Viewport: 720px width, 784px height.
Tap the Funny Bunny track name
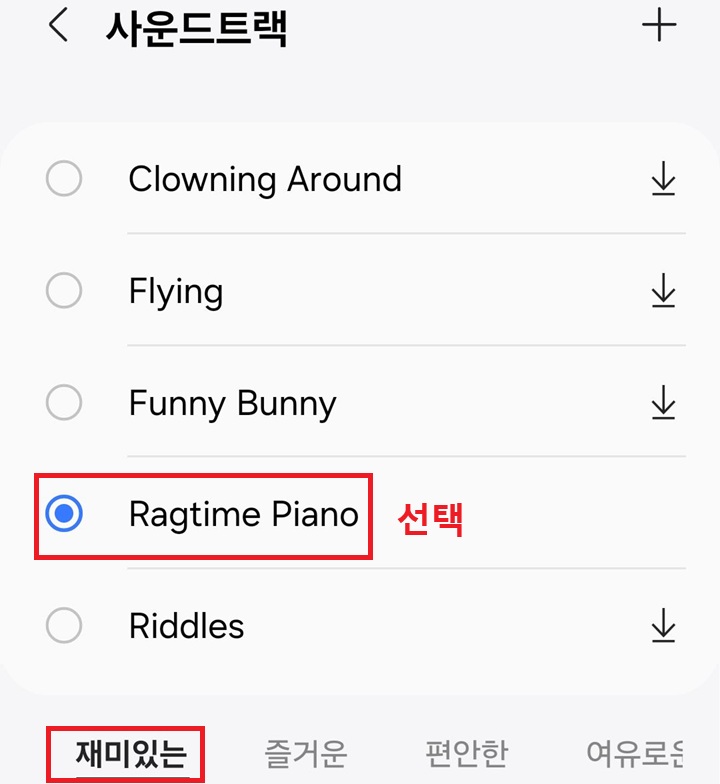click(x=231, y=403)
